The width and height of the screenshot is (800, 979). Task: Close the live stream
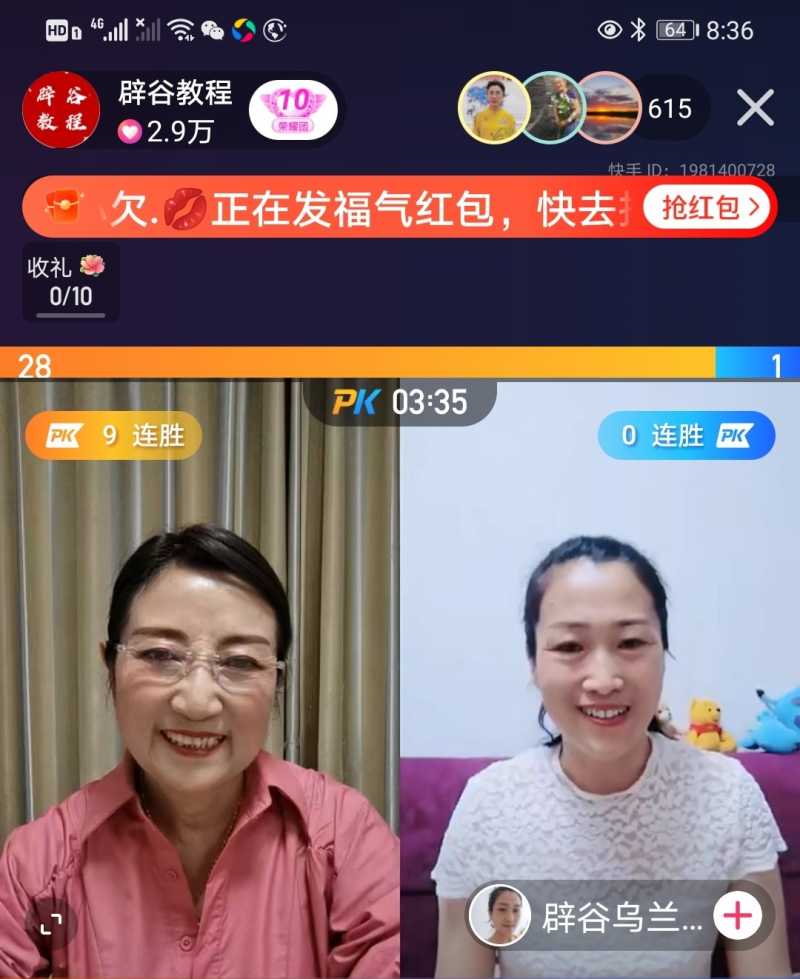point(755,108)
